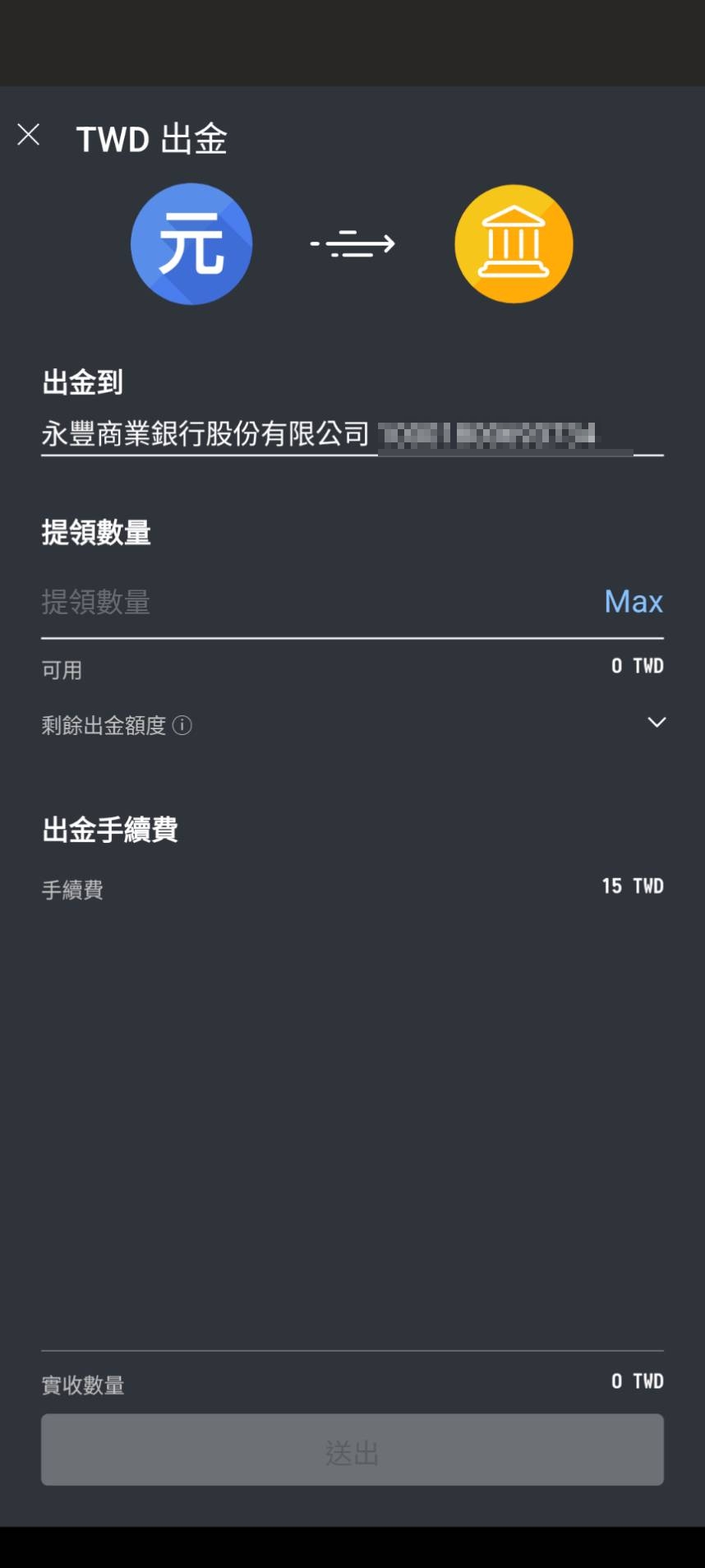Click the 可用 0 TWD balance display
705x1568 pixels.
tap(637, 667)
